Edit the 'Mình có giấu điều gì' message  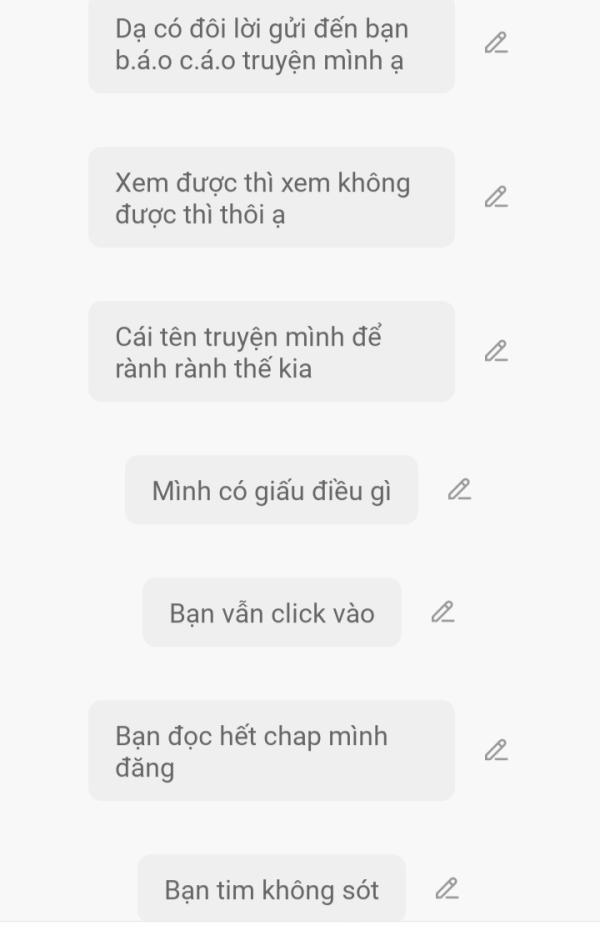tap(459, 490)
